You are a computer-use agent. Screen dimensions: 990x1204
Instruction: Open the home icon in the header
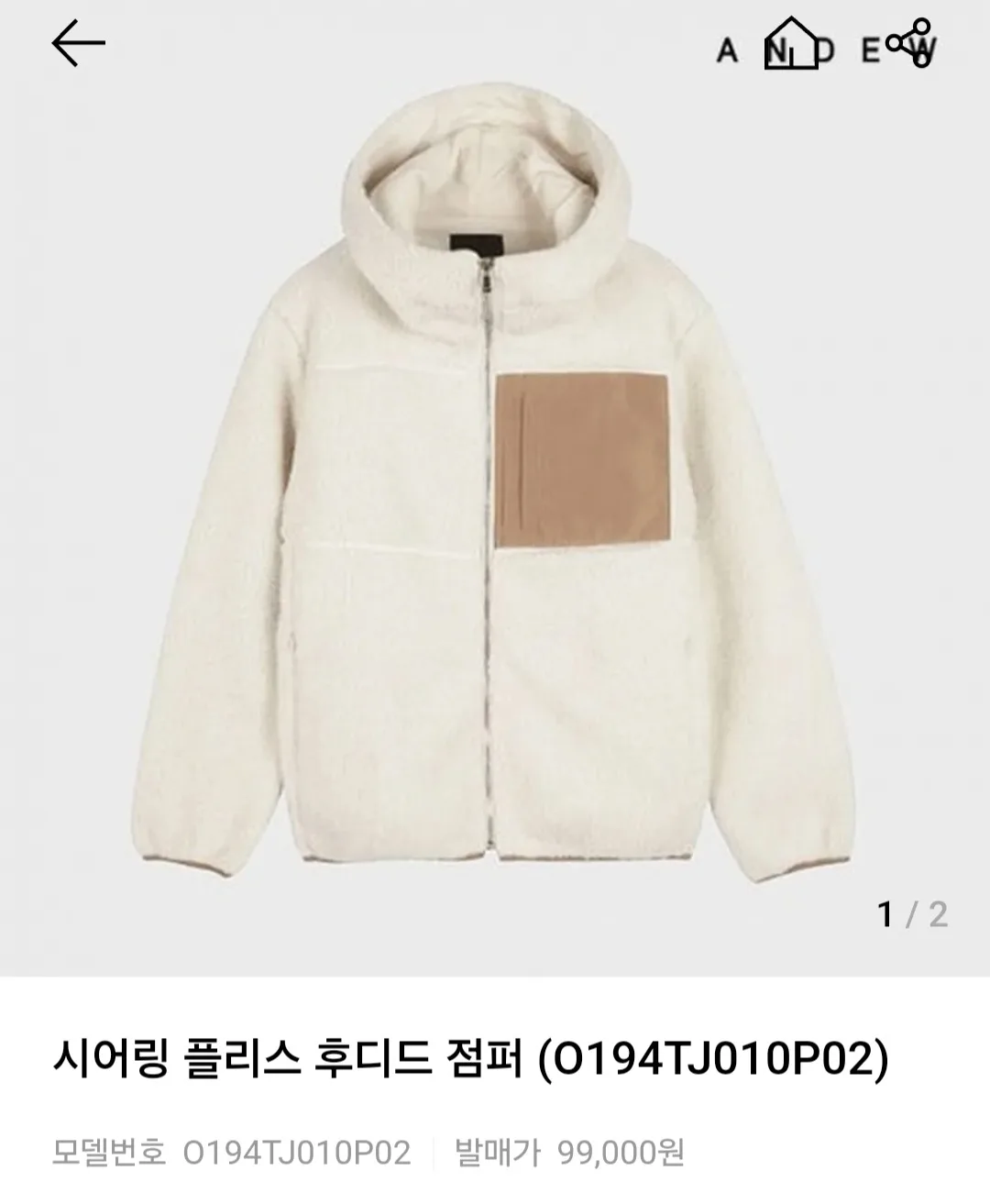point(791,44)
